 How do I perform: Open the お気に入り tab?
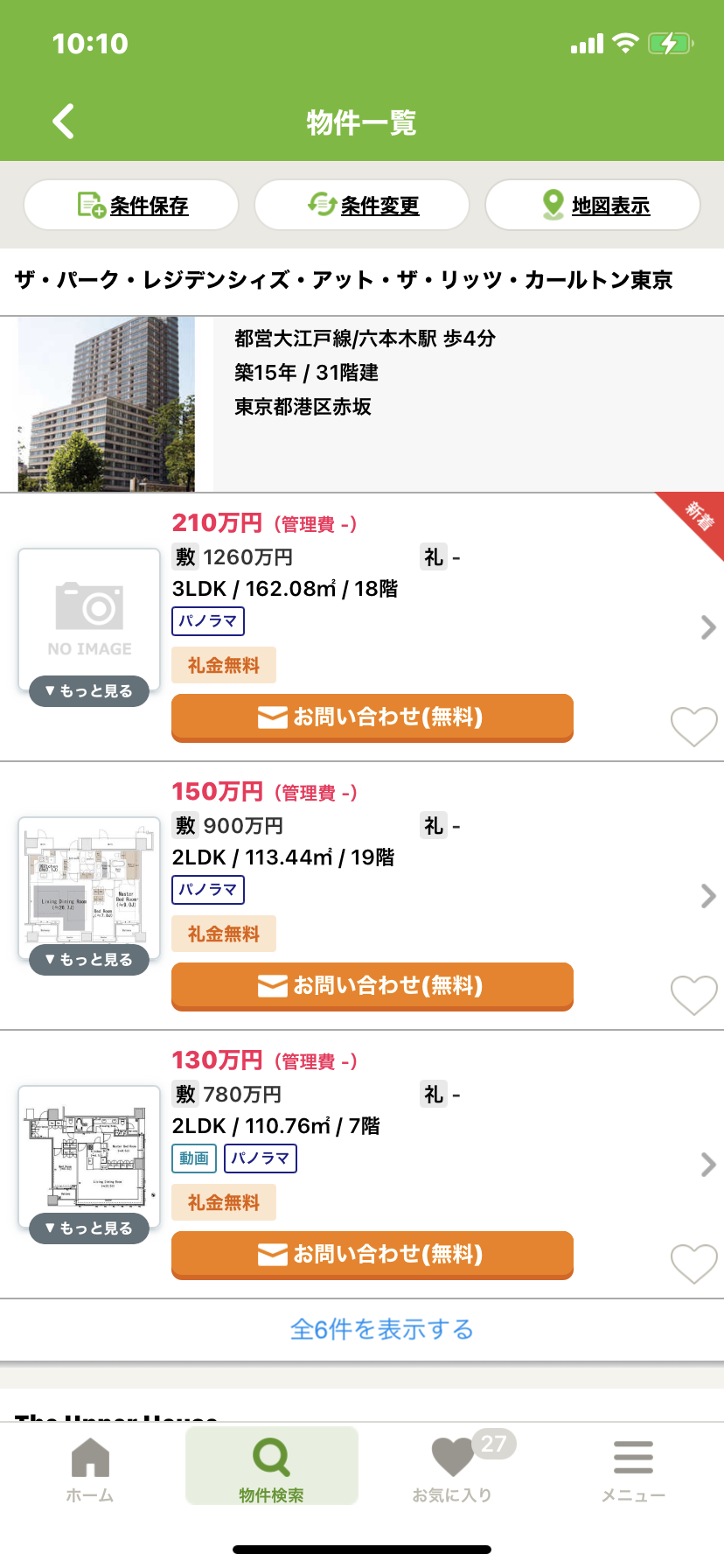click(x=453, y=1470)
